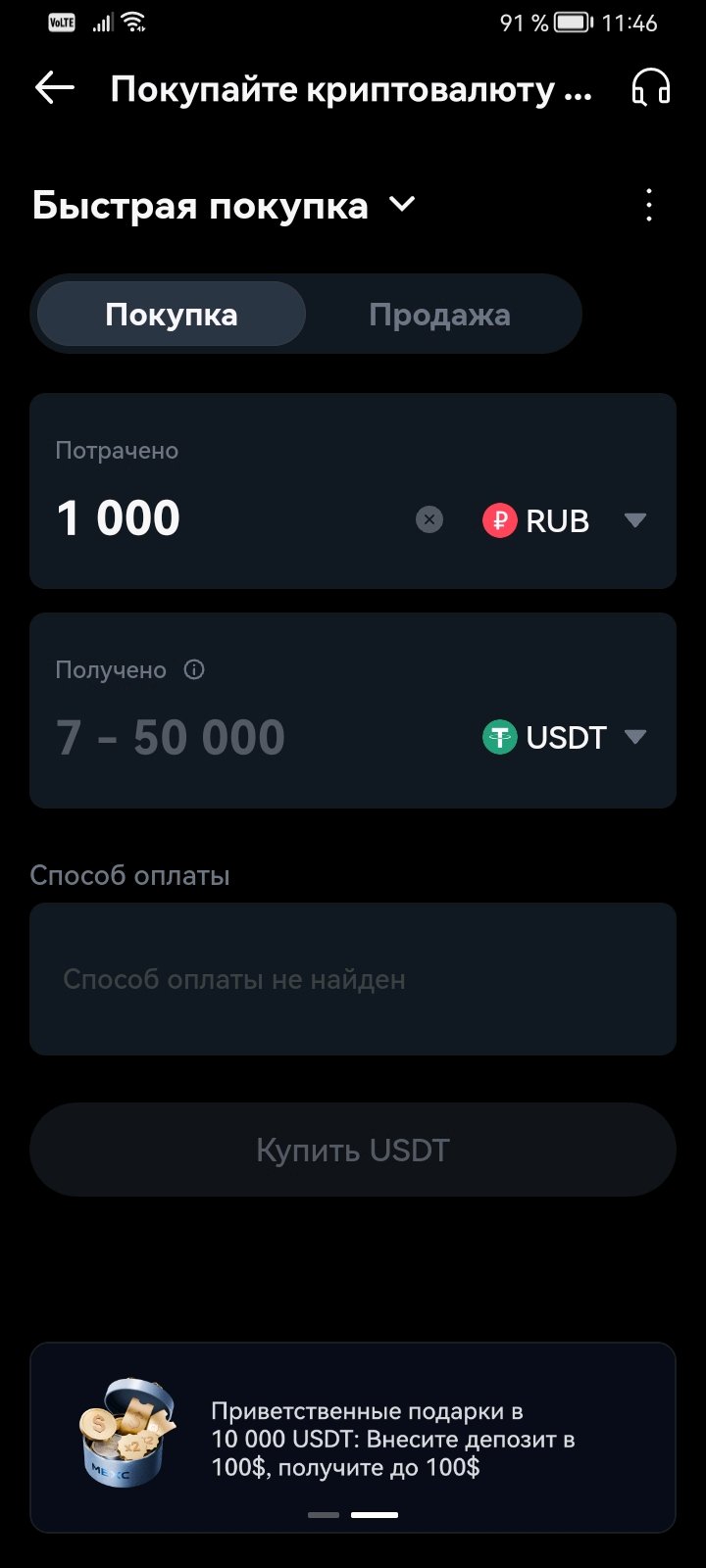Tap the info icon next to Получено

194,670
